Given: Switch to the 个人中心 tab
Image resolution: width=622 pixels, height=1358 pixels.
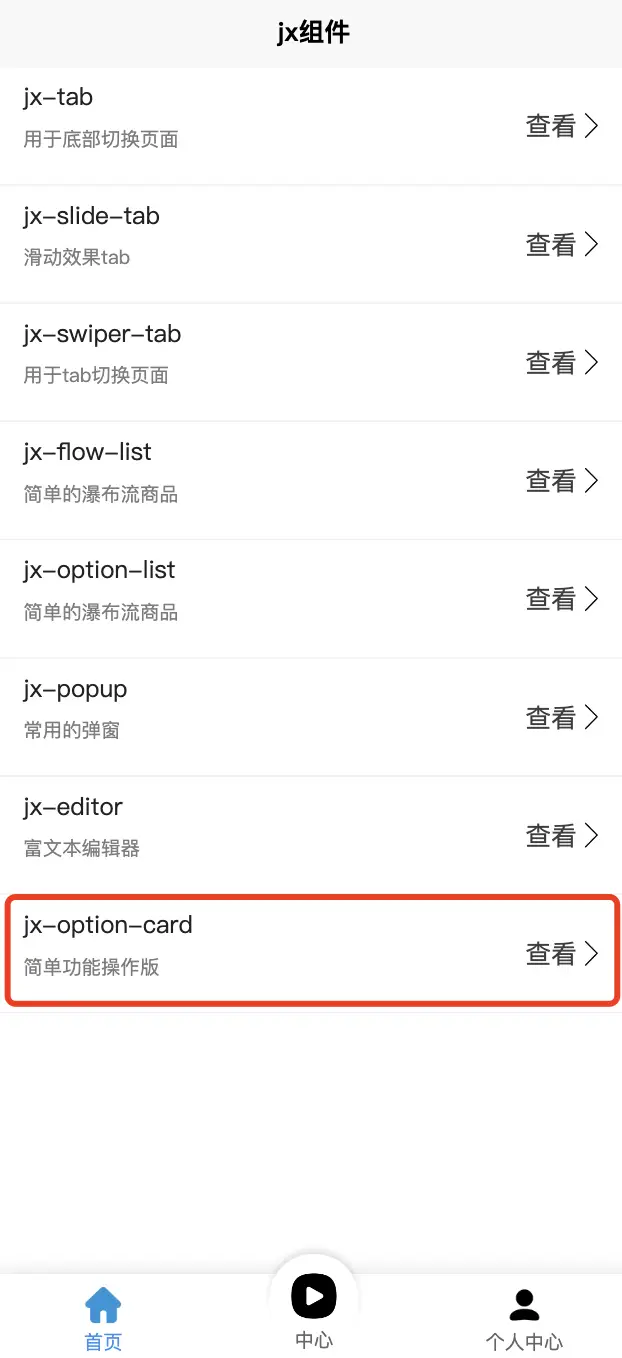Looking at the screenshot, I should click(x=524, y=1318).
